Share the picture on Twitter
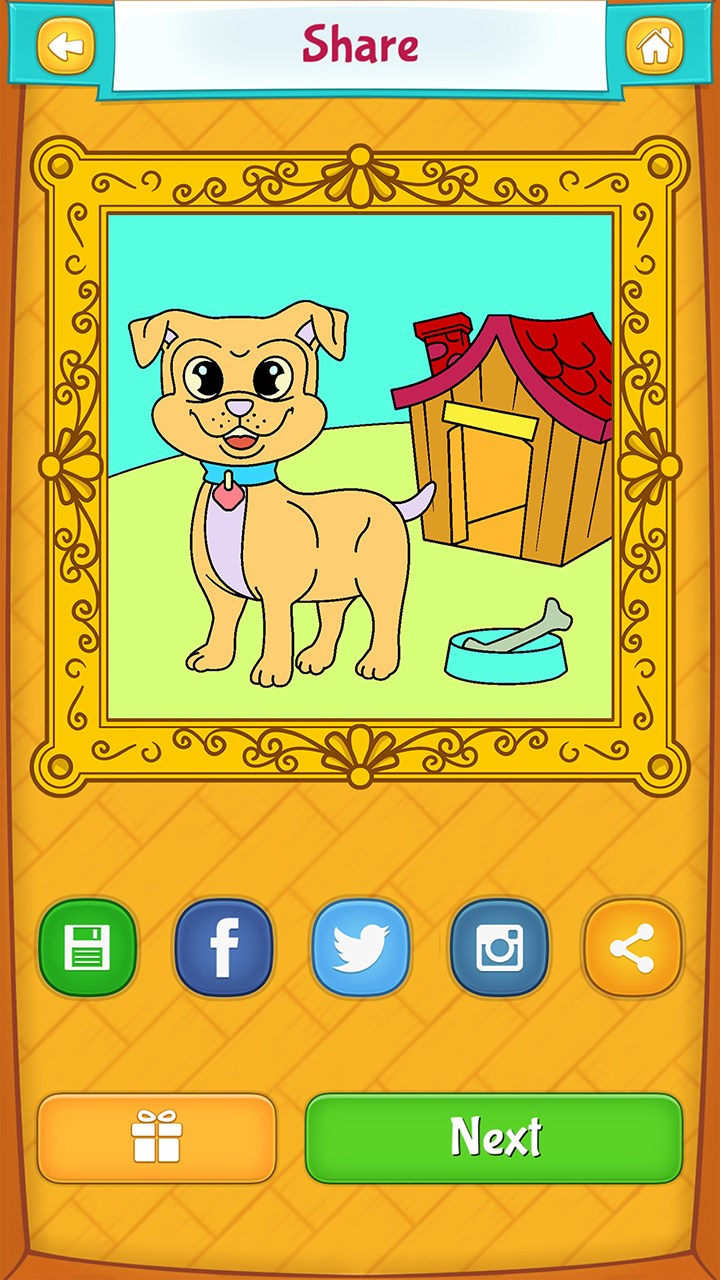This screenshot has height=1280, width=720. pos(361,948)
